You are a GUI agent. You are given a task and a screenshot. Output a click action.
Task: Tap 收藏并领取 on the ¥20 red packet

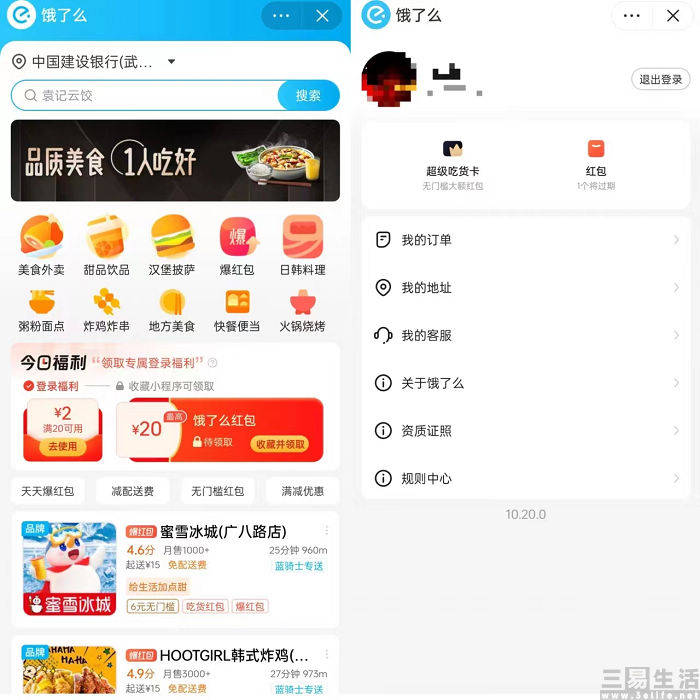(280, 443)
